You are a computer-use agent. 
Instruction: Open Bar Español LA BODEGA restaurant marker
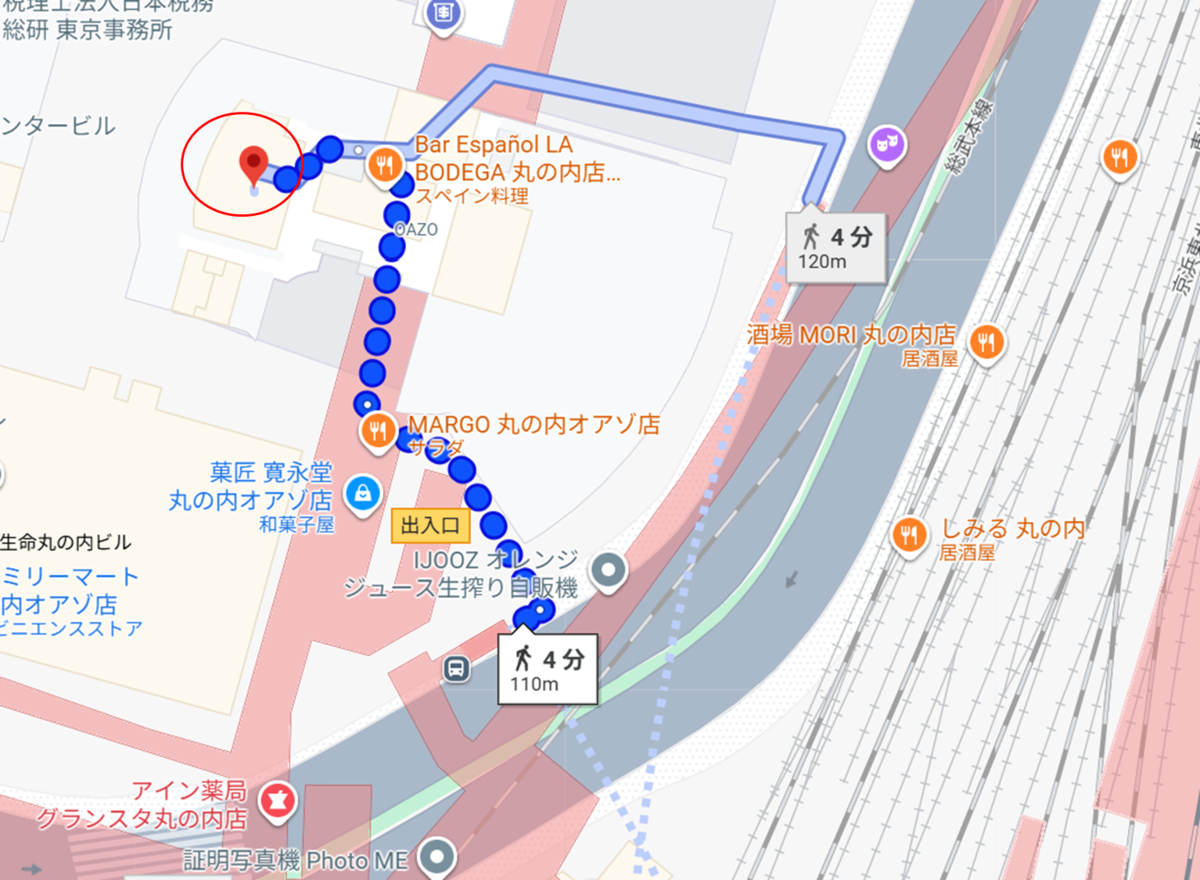click(x=385, y=162)
